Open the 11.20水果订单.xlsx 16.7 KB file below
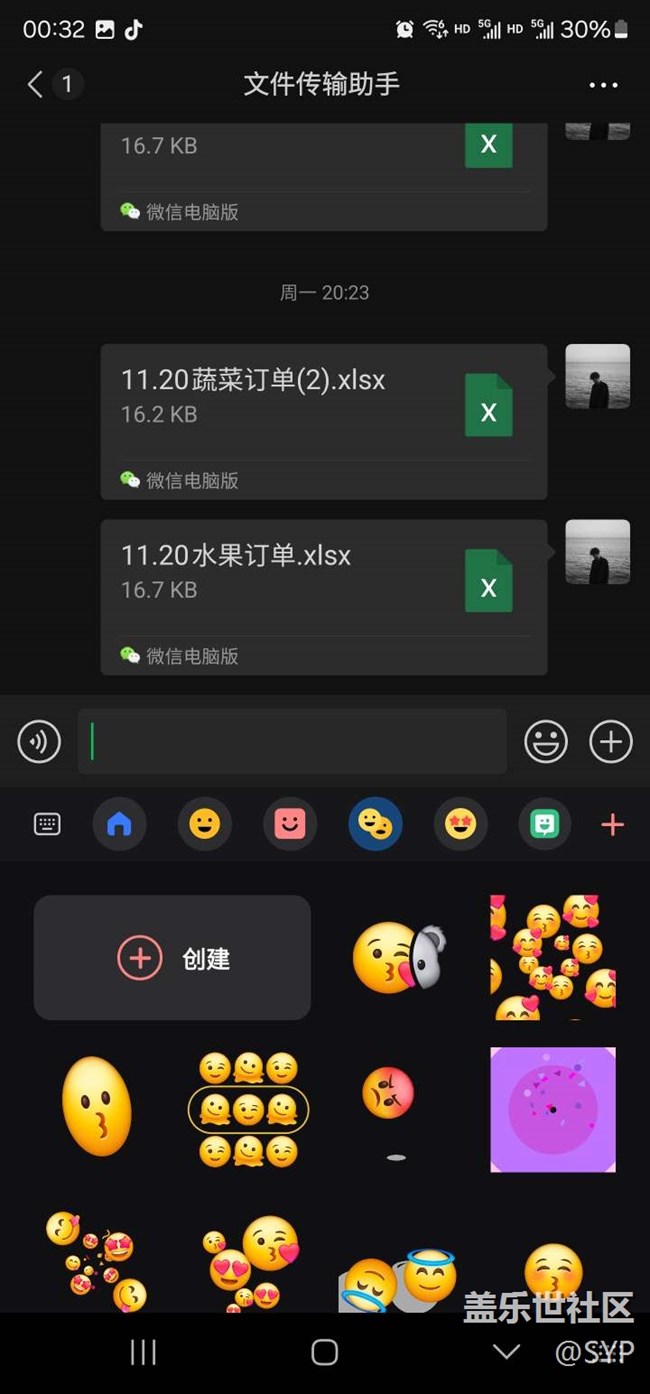The width and height of the screenshot is (650, 1394). click(x=324, y=597)
